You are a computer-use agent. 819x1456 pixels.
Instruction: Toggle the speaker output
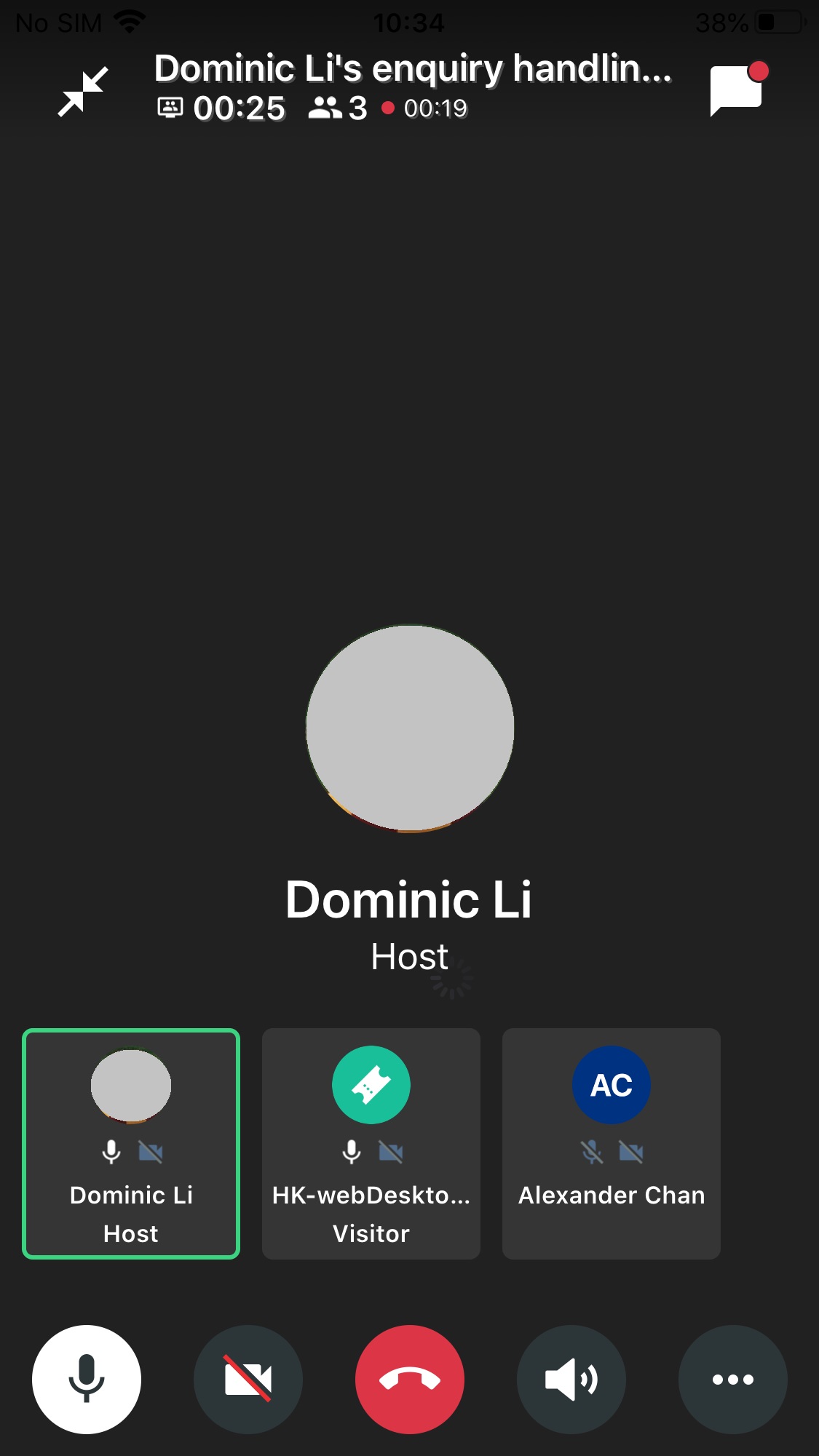(x=571, y=1379)
